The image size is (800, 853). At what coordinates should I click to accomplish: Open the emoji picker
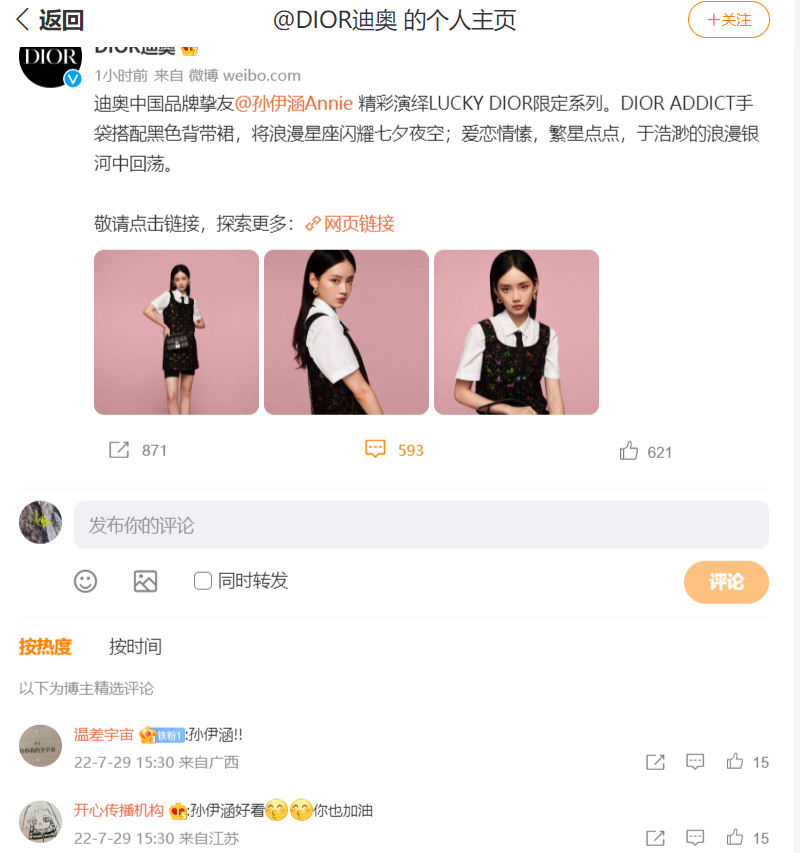click(86, 581)
